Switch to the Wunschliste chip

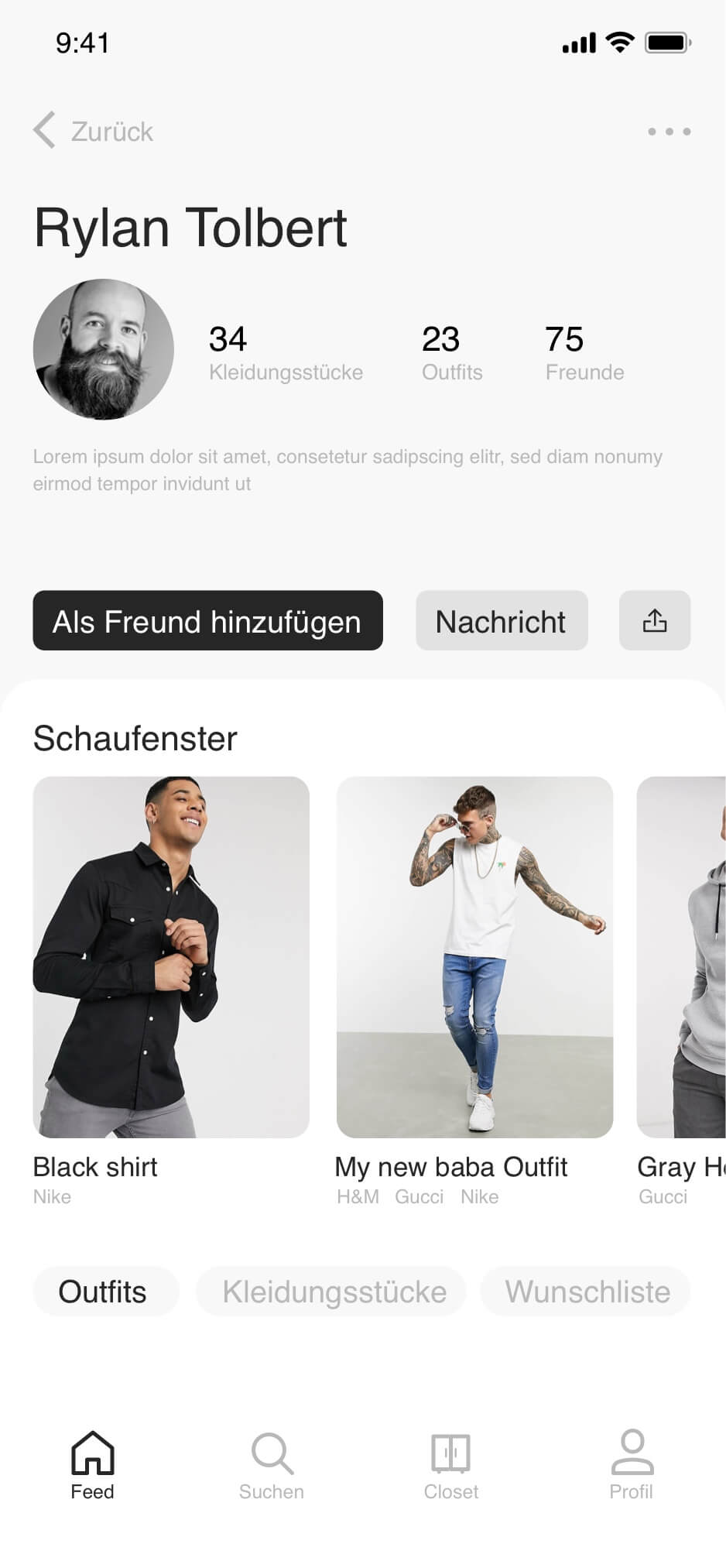(x=587, y=1292)
